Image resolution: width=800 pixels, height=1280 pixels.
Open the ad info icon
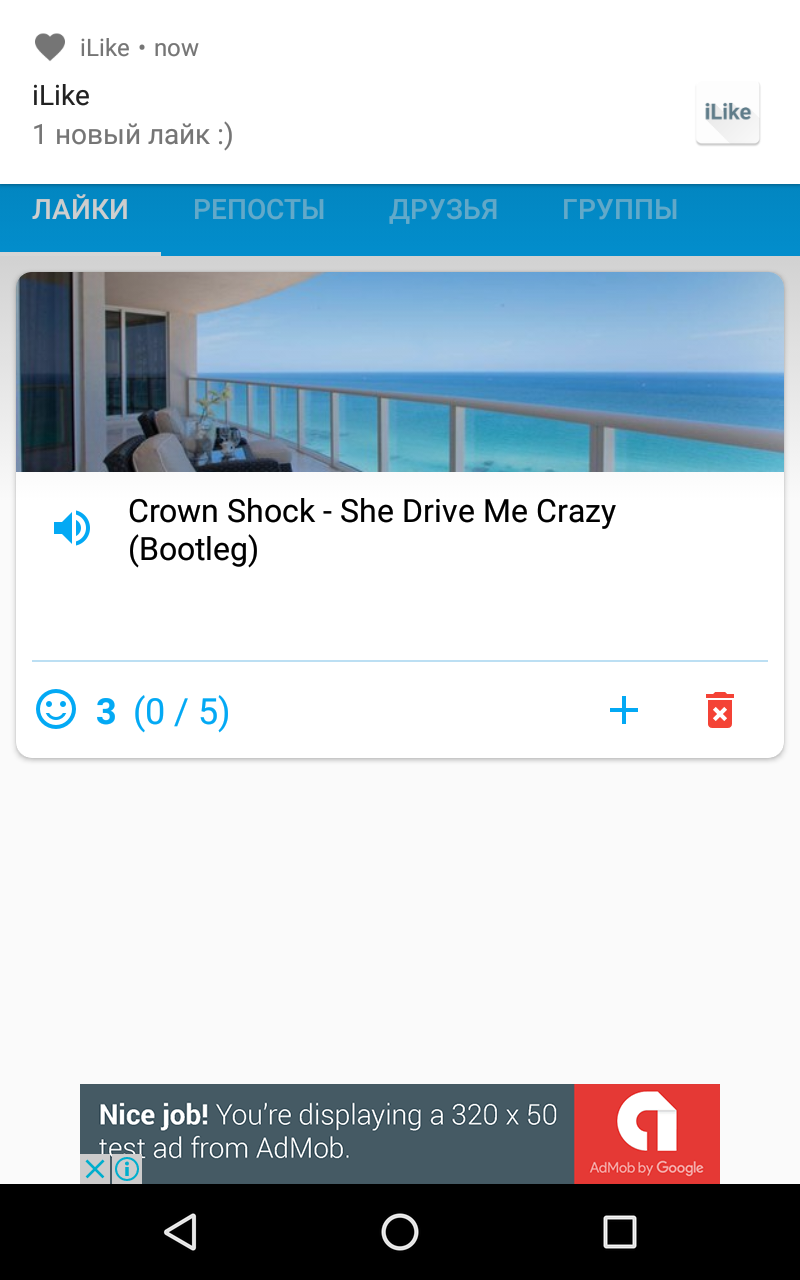click(x=127, y=1169)
